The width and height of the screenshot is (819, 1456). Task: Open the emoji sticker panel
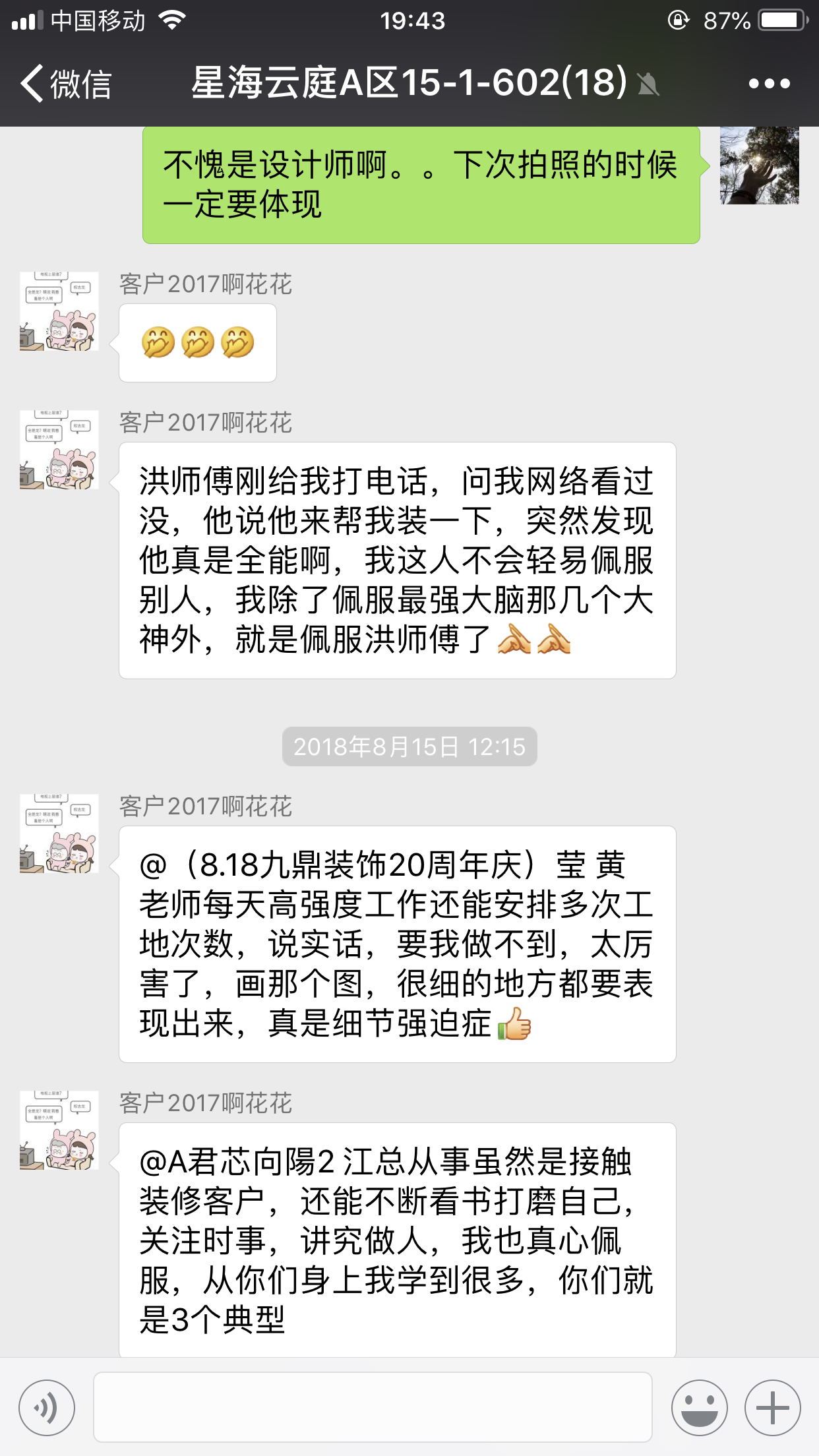click(x=699, y=1408)
